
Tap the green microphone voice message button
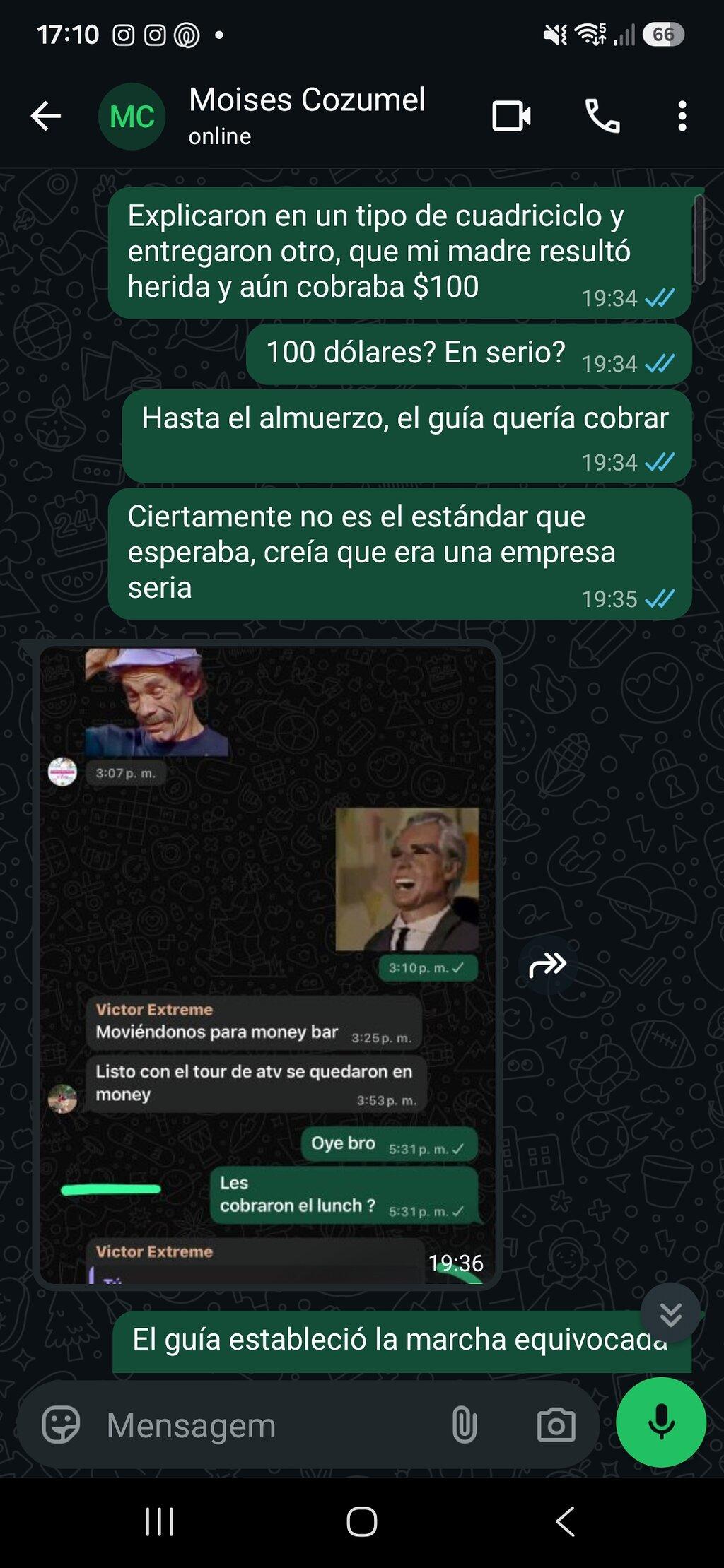tap(661, 1422)
